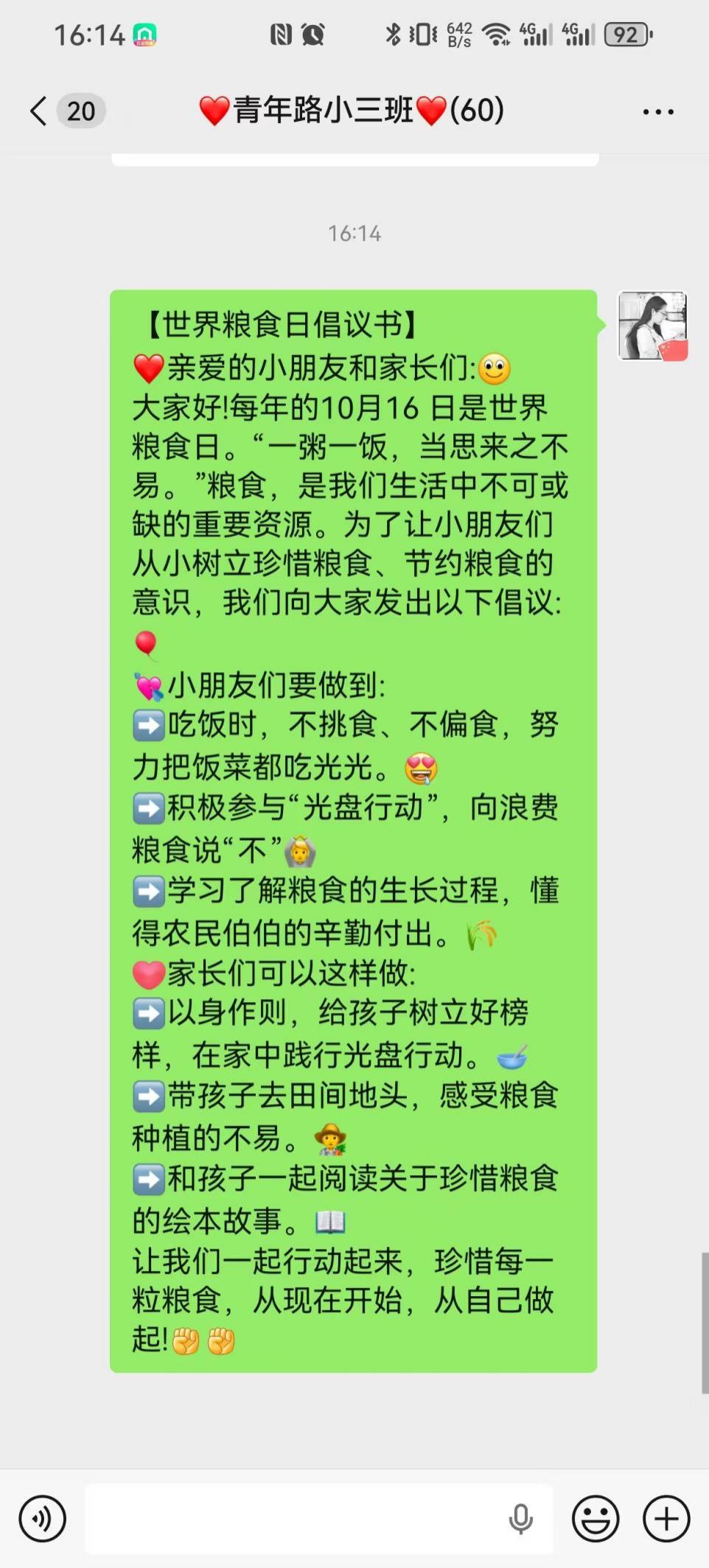View the sender's profile avatar
The width and height of the screenshot is (709, 1568).
tap(652, 326)
